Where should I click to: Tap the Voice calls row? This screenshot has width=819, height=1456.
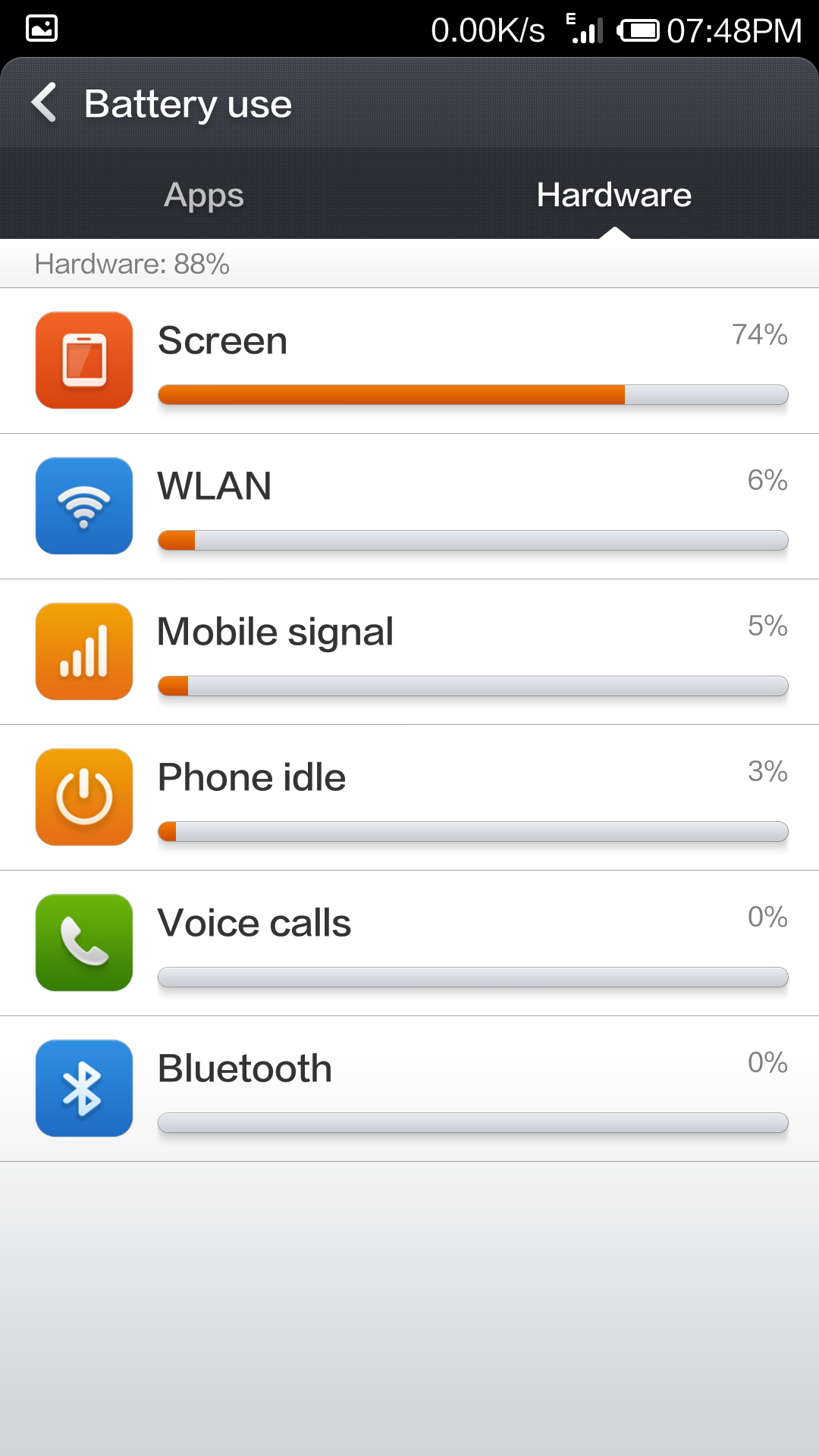click(409, 943)
